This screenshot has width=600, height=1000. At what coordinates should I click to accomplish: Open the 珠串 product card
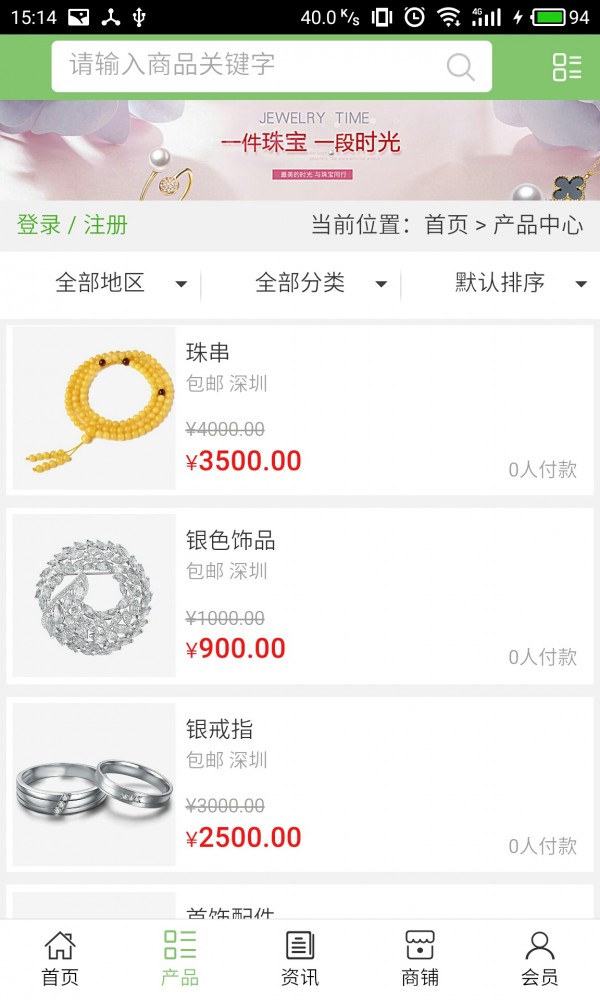[300, 408]
